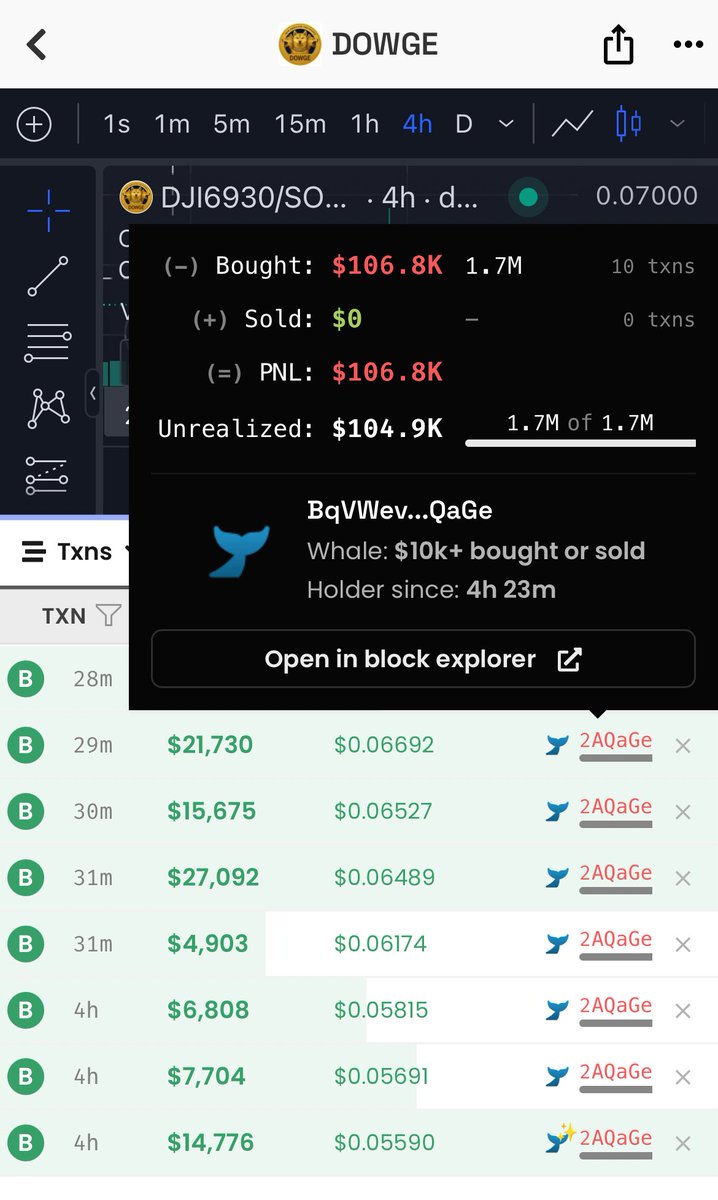The width and height of the screenshot is (718, 1200).
Task: Go back using the top-left arrow
Action: 37,45
